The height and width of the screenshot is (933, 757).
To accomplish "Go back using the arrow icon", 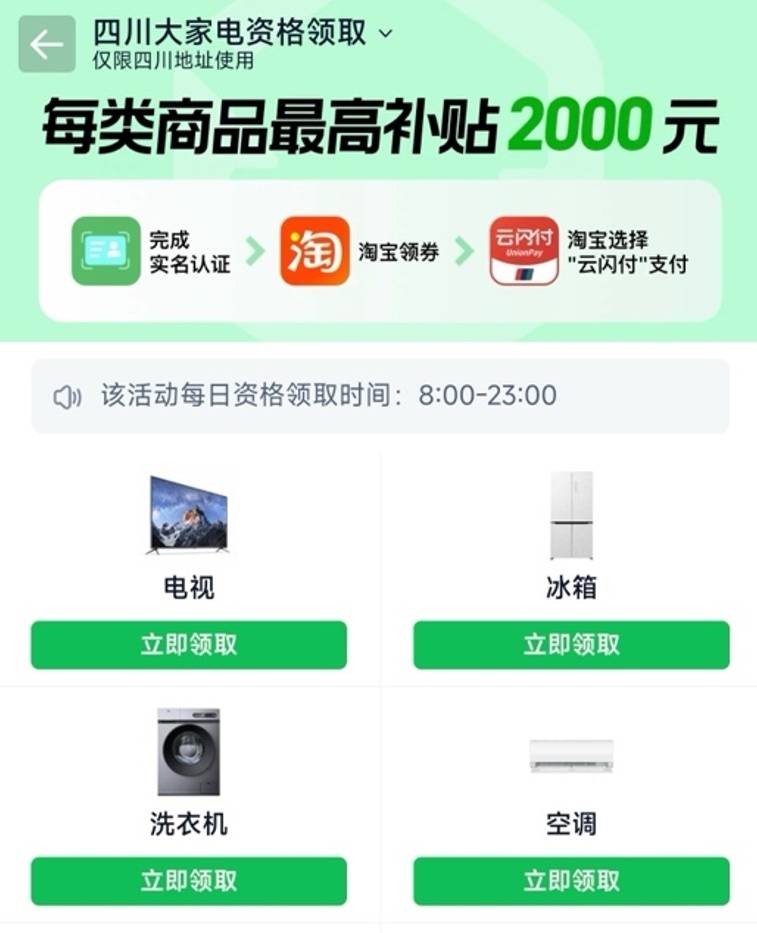I will 46,45.
